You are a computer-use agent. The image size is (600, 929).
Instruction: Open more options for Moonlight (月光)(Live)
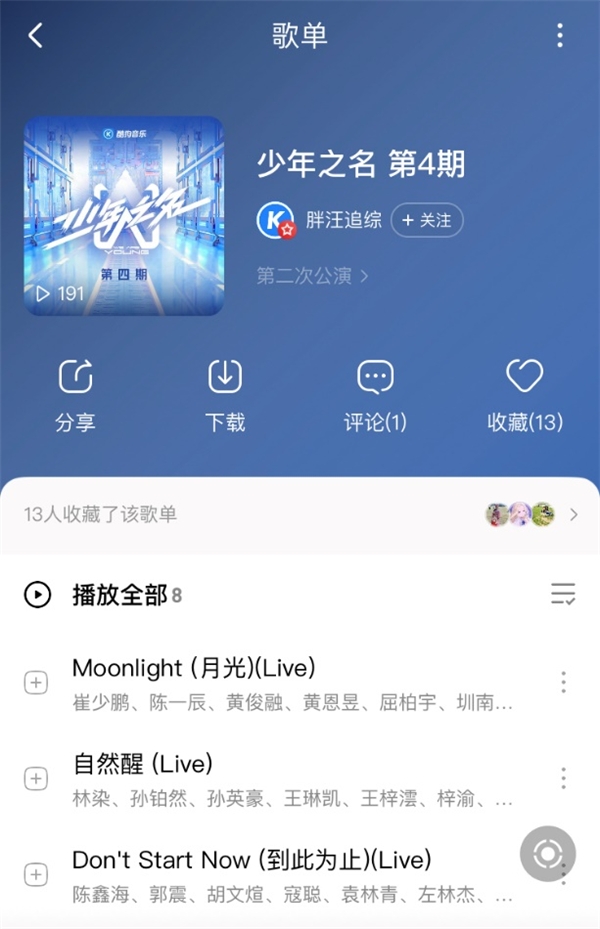tap(563, 682)
